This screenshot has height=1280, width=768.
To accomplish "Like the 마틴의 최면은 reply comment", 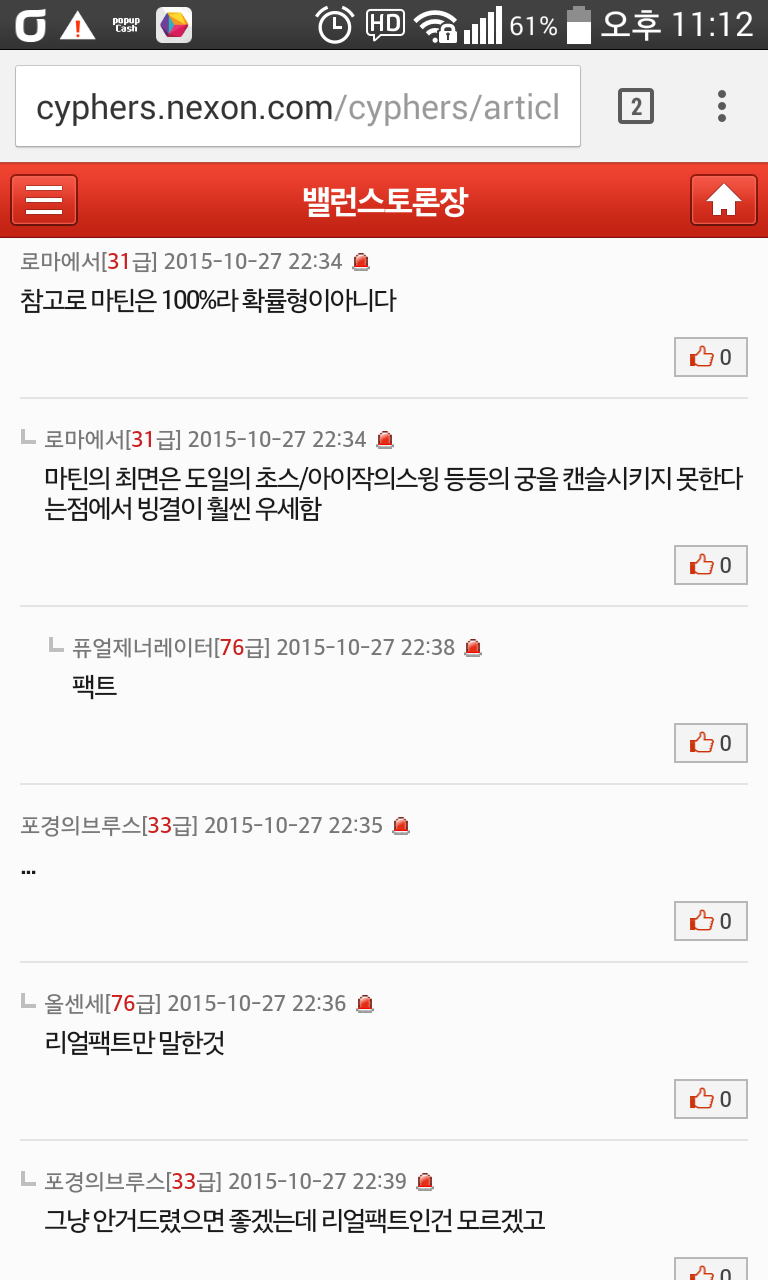I will (x=711, y=565).
